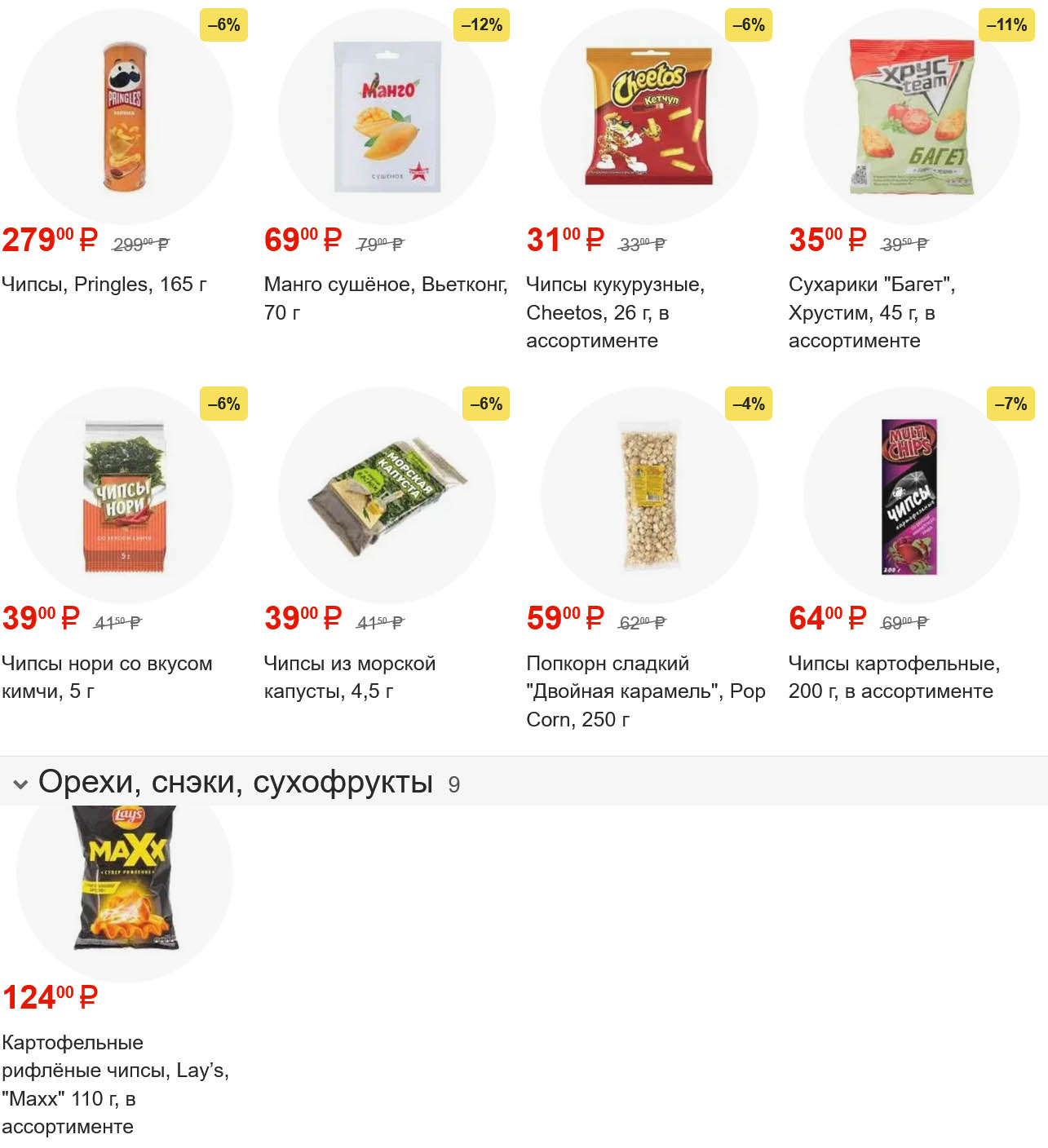Open Lay's Maxx ridged chips product
The width and height of the screenshot is (1048, 1148).
[x=124, y=877]
